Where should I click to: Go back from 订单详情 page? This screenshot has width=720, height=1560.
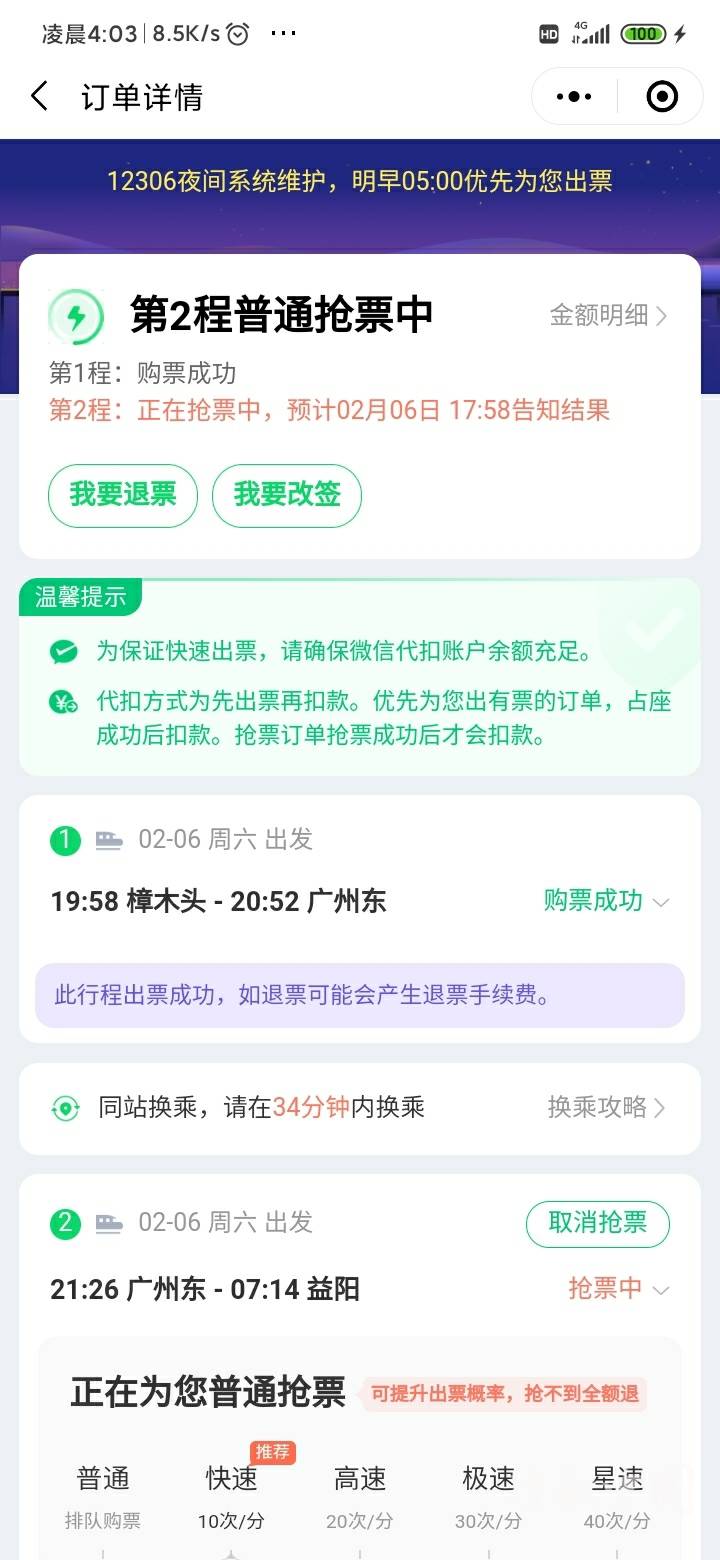39,97
